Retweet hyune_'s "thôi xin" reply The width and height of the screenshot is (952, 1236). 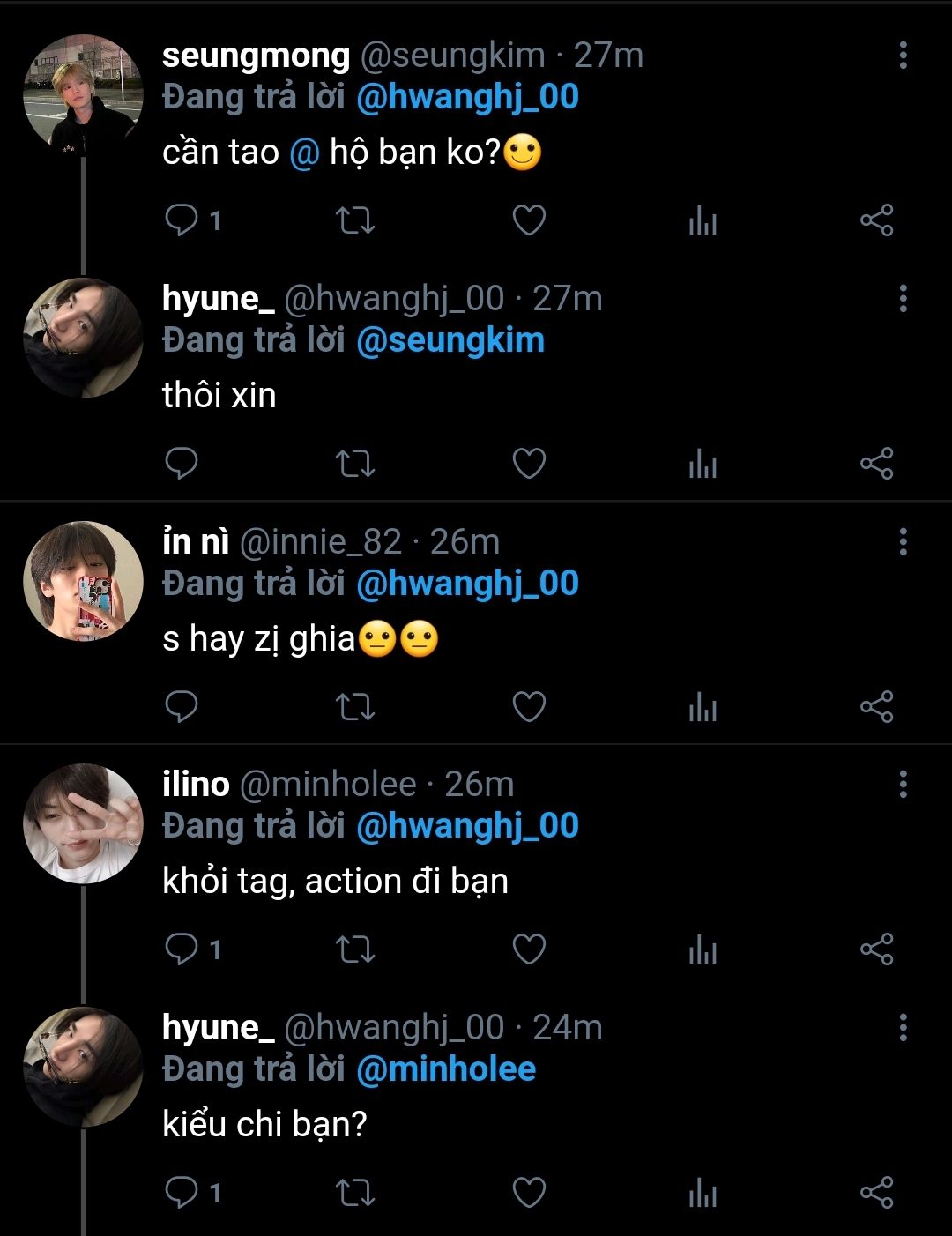point(355,464)
